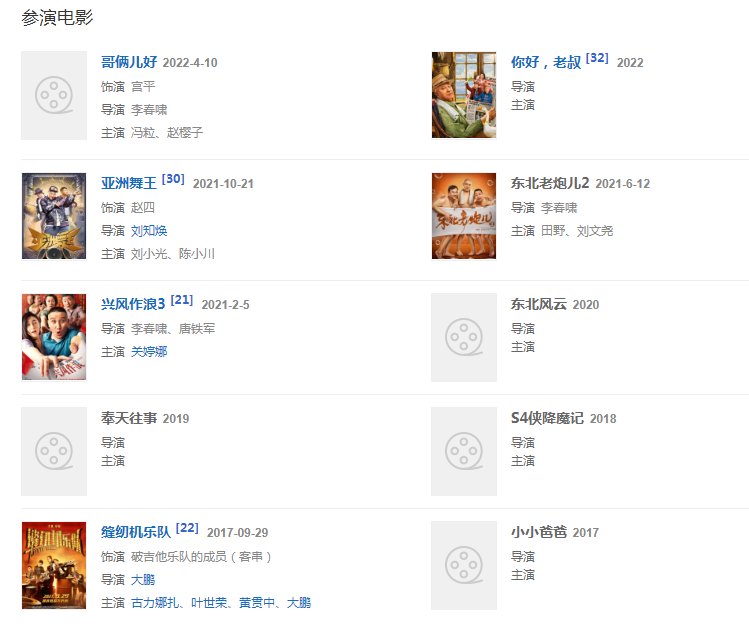Tap reference footnote [32]
The height and width of the screenshot is (627, 749).
(x=597, y=58)
